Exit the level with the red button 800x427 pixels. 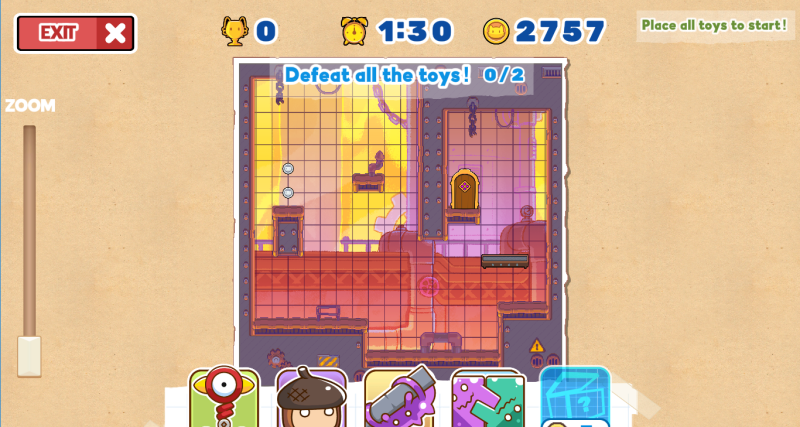pos(75,33)
